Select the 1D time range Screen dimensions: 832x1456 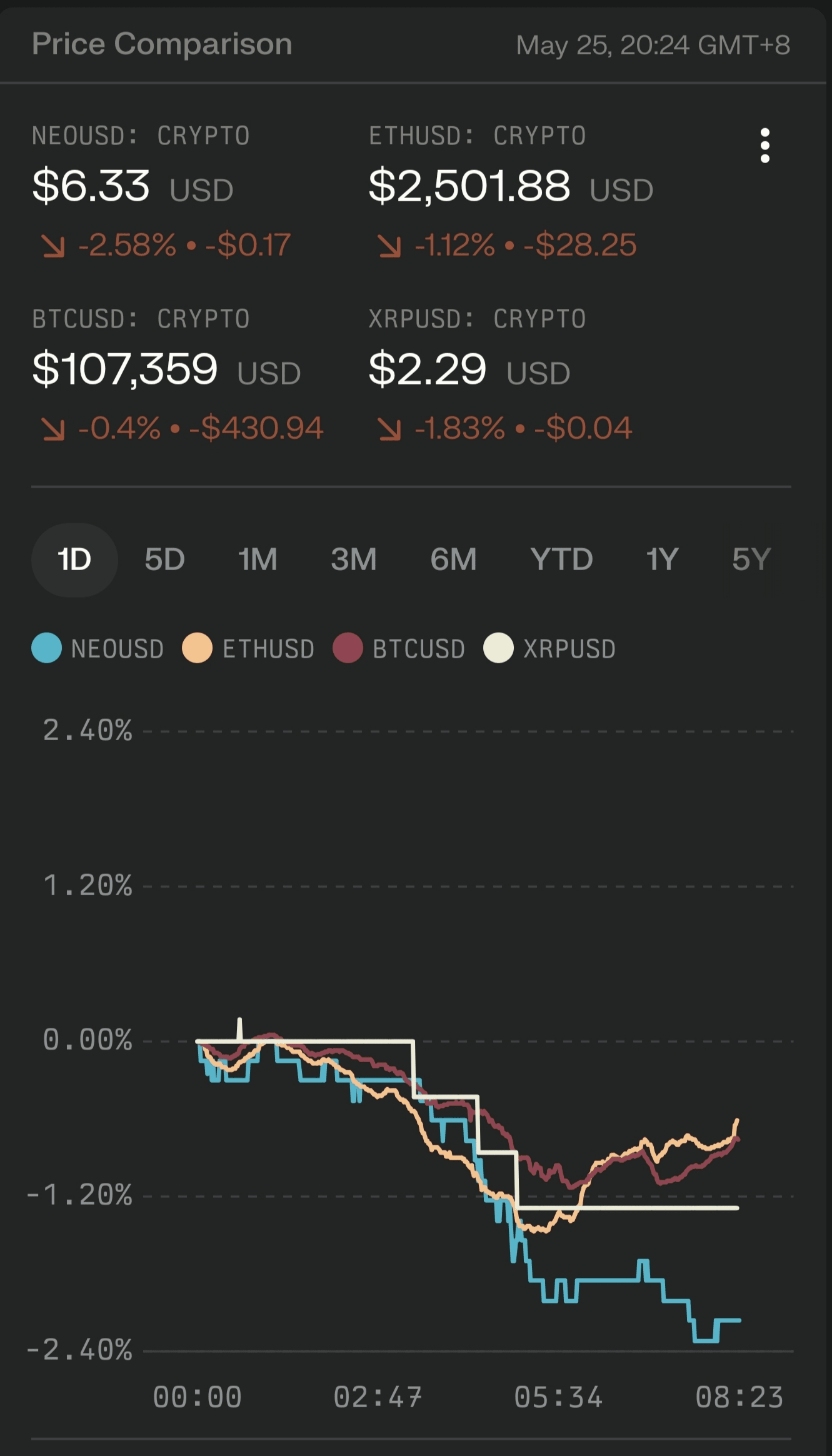(74, 560)
